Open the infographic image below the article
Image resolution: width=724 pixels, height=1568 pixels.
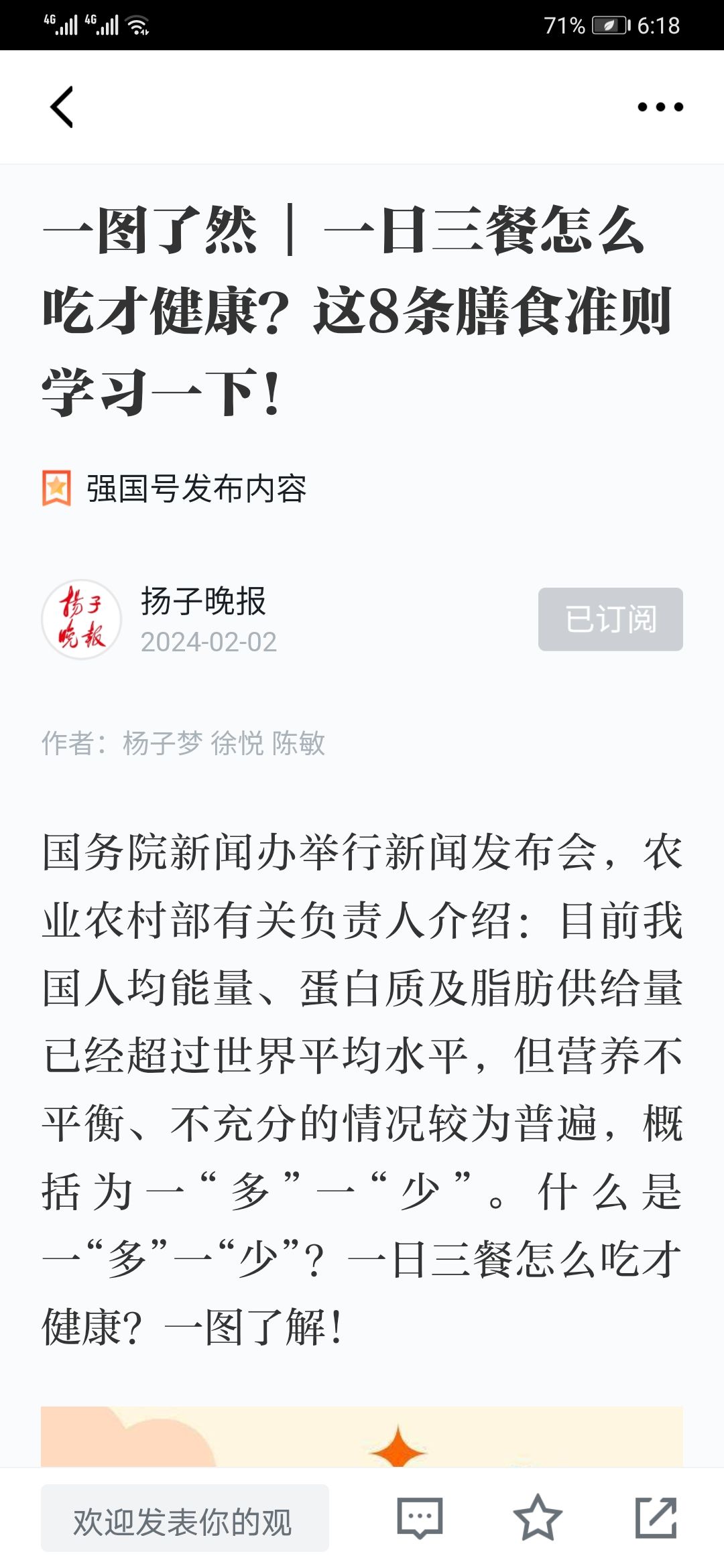(x=362, y=1437)
